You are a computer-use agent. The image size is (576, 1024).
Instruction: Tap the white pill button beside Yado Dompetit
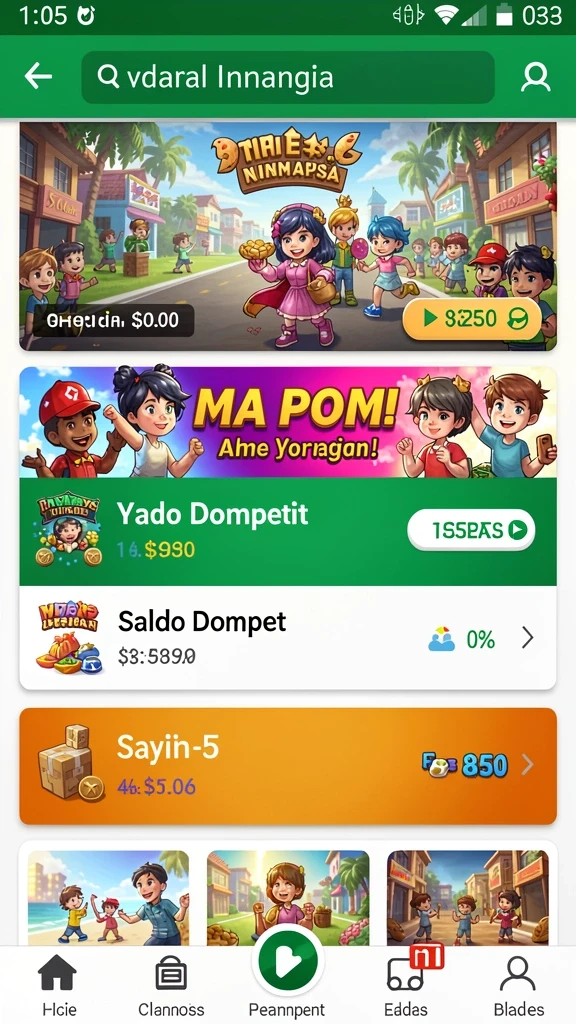tap(471, 530)
